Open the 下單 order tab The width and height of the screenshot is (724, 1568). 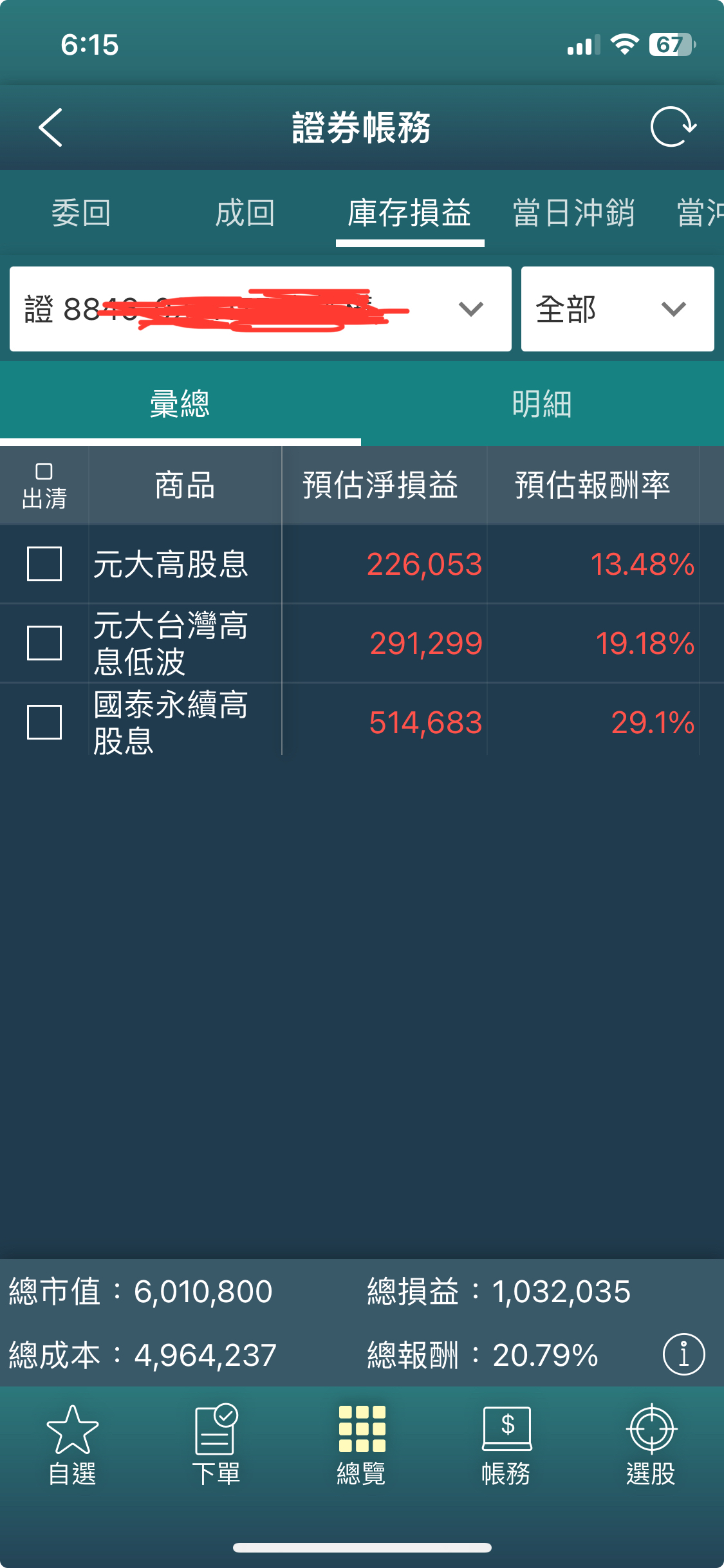point(217,1445)
